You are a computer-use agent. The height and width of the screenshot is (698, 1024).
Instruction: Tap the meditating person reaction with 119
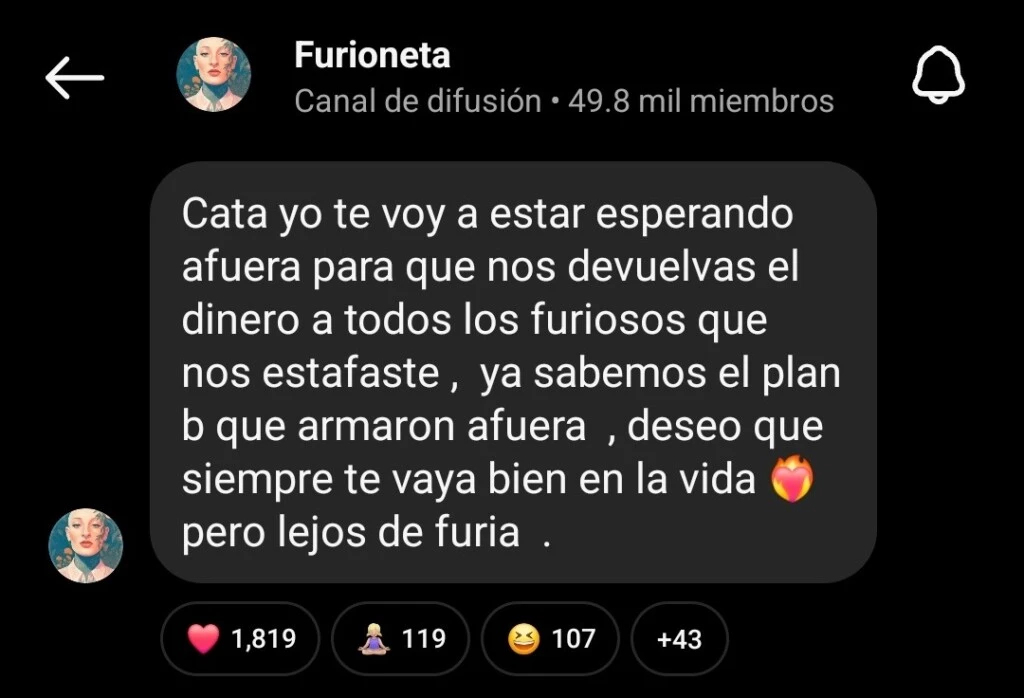[x=400, y=638]
